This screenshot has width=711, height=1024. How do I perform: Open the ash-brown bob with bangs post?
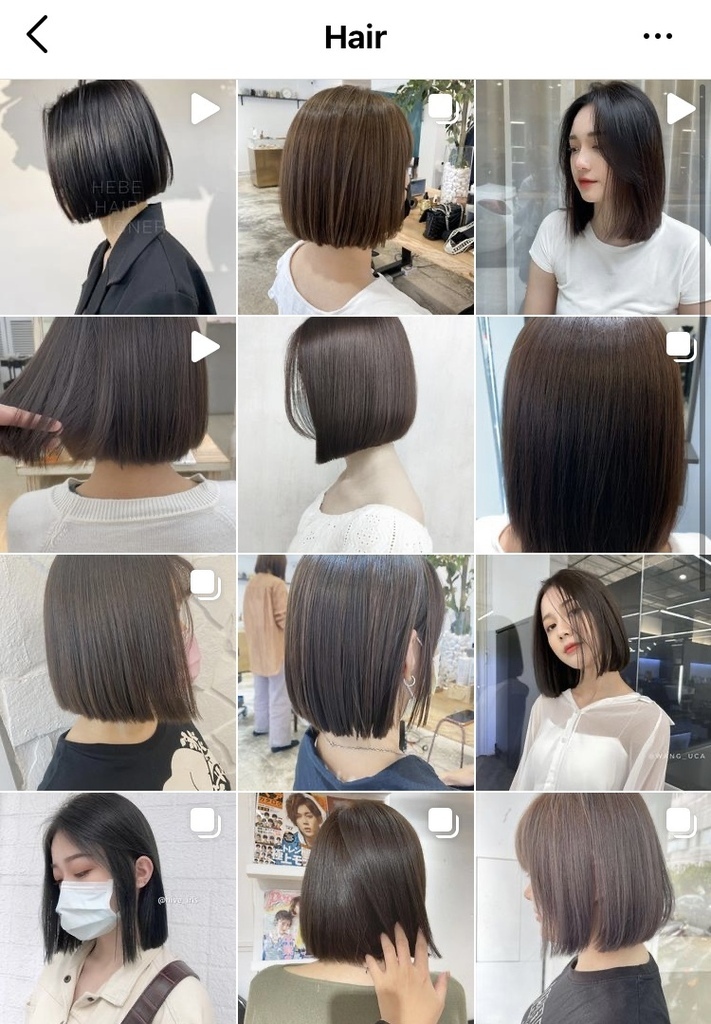[593, 908]
